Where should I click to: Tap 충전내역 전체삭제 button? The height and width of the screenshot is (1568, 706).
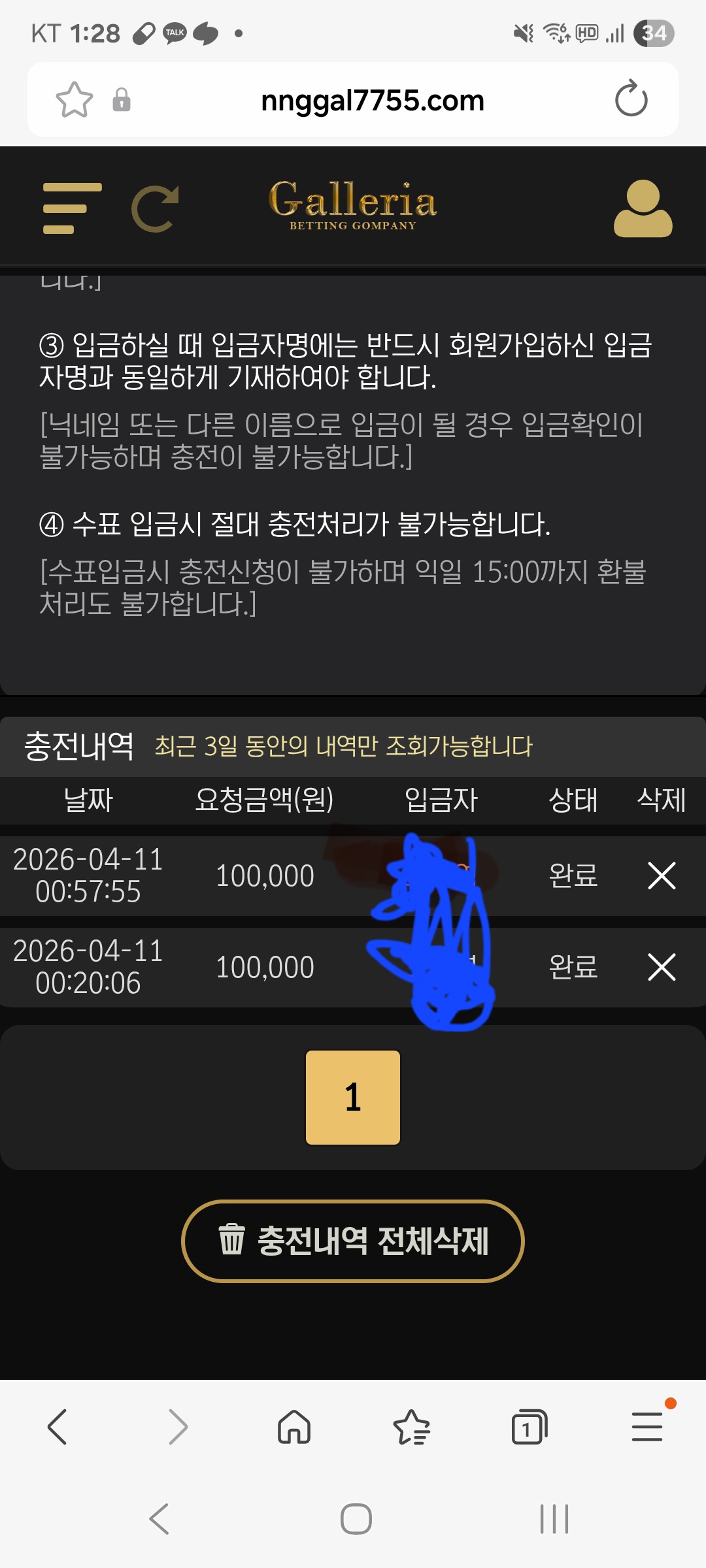(x=353, y=1241)
